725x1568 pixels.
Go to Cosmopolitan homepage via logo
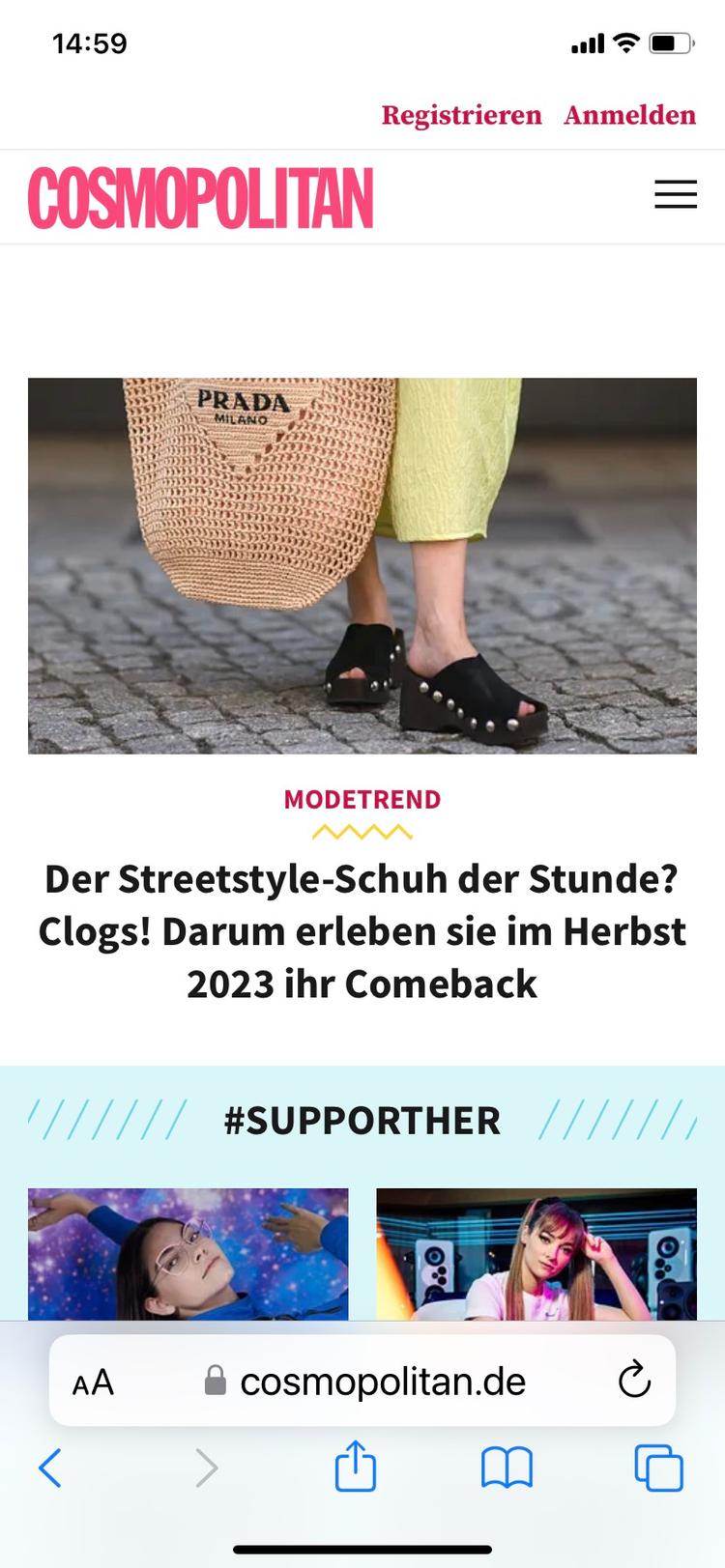pos(200,197)
